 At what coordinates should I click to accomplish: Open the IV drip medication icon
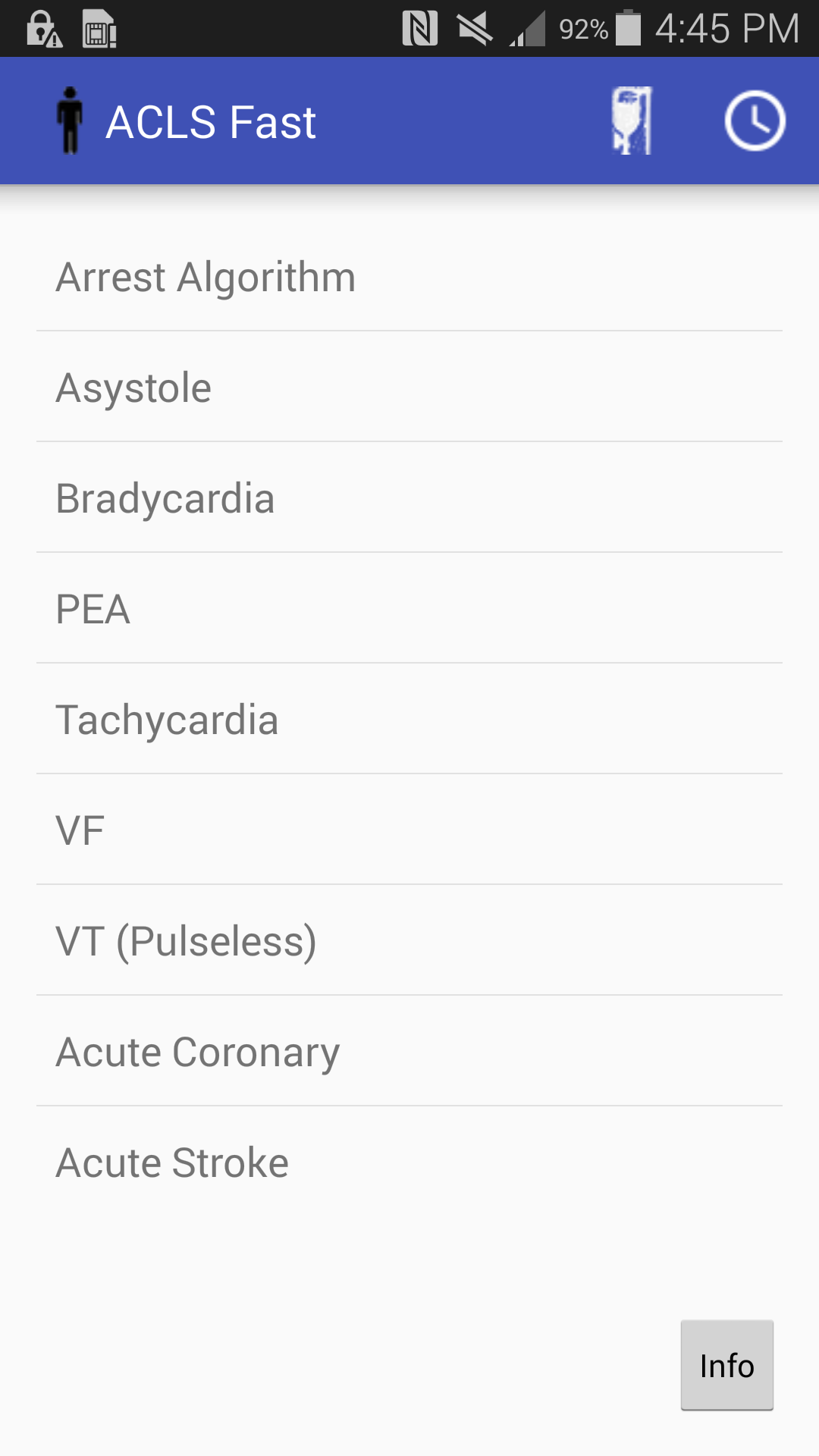tap(631, 121)
